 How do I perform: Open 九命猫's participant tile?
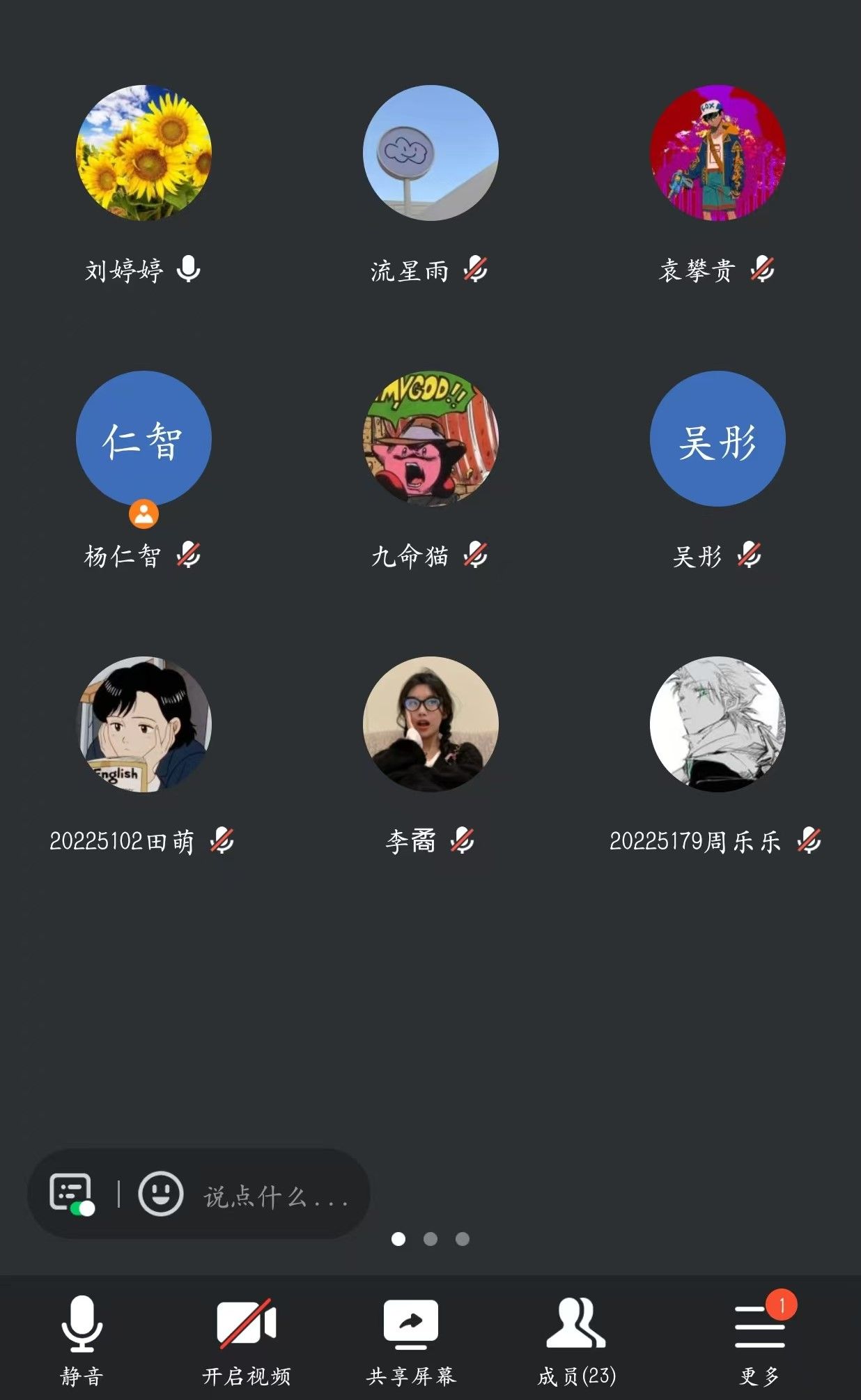430,438
